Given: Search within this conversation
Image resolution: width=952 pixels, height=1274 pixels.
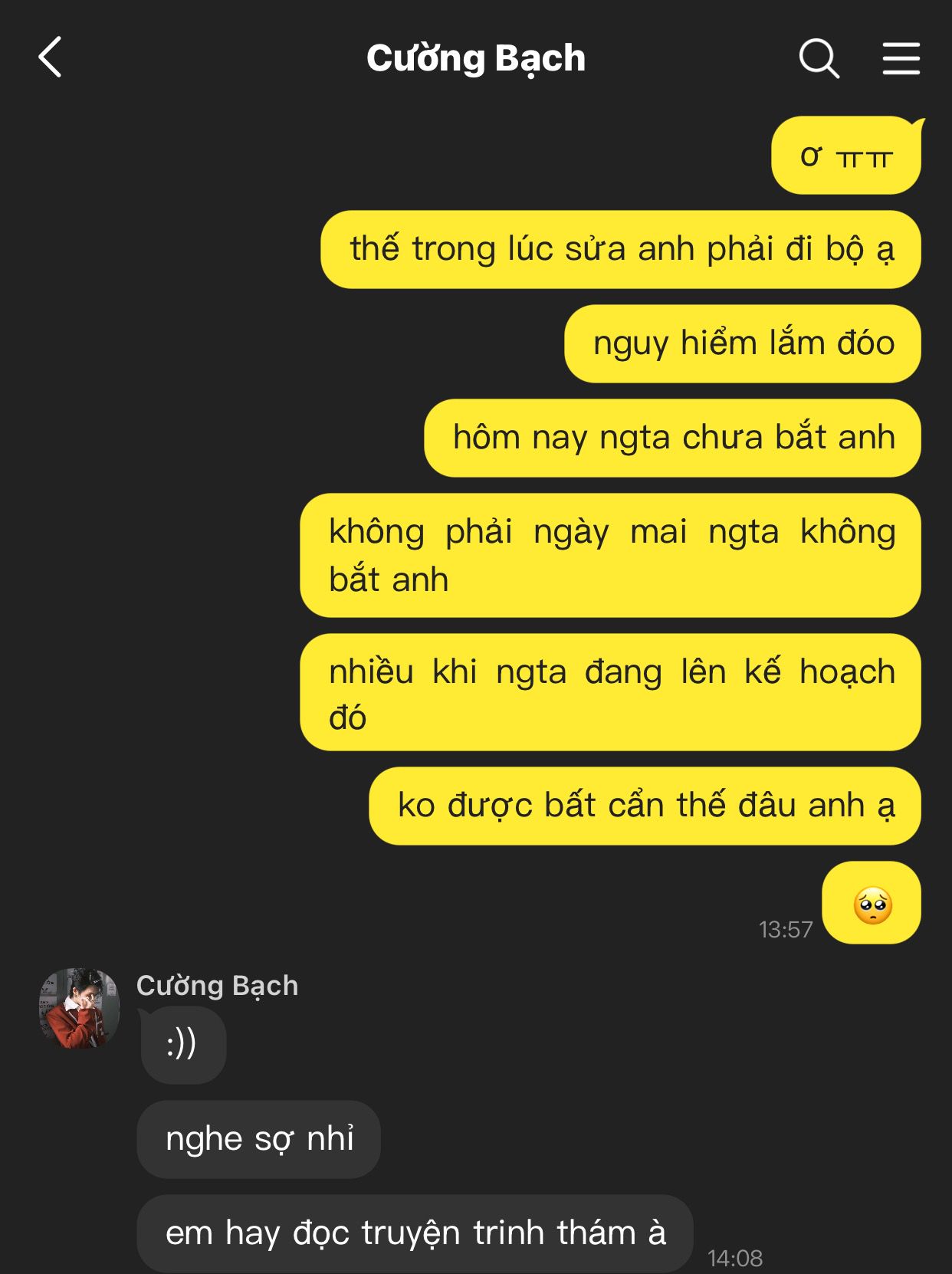Looking at the screenshot, I should [819, 58].
